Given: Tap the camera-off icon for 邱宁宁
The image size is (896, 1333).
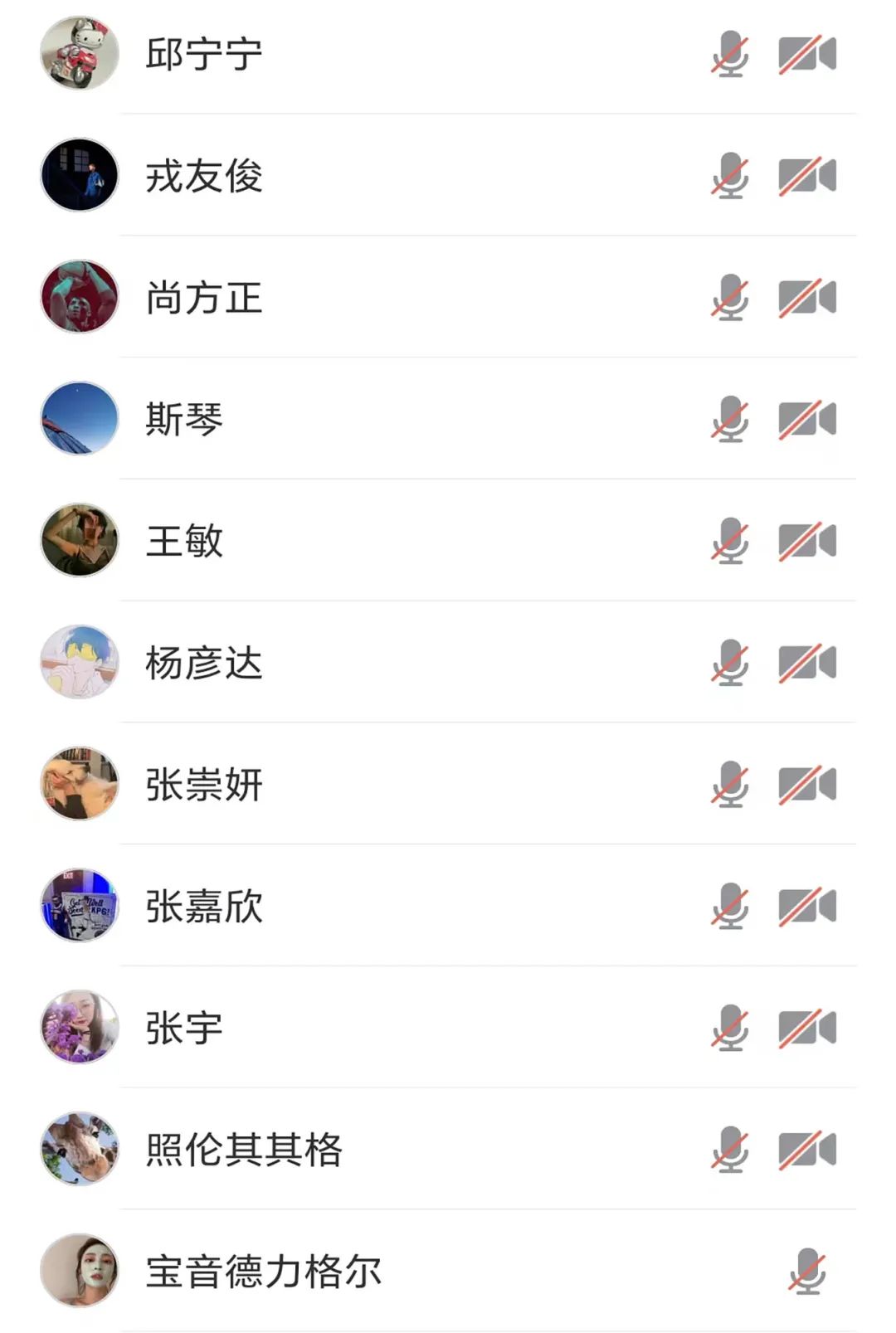Looking at the screenshot, I should click(x=806, y=54).
